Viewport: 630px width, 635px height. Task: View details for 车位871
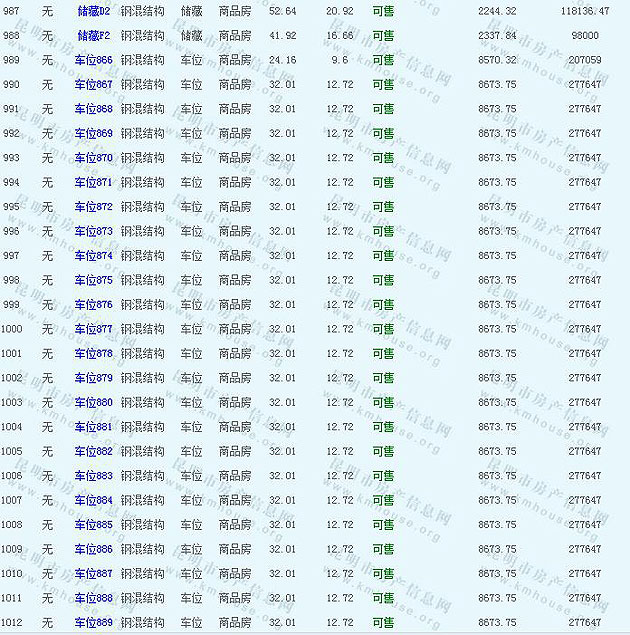pyautogui.click(x=93, y=182)
